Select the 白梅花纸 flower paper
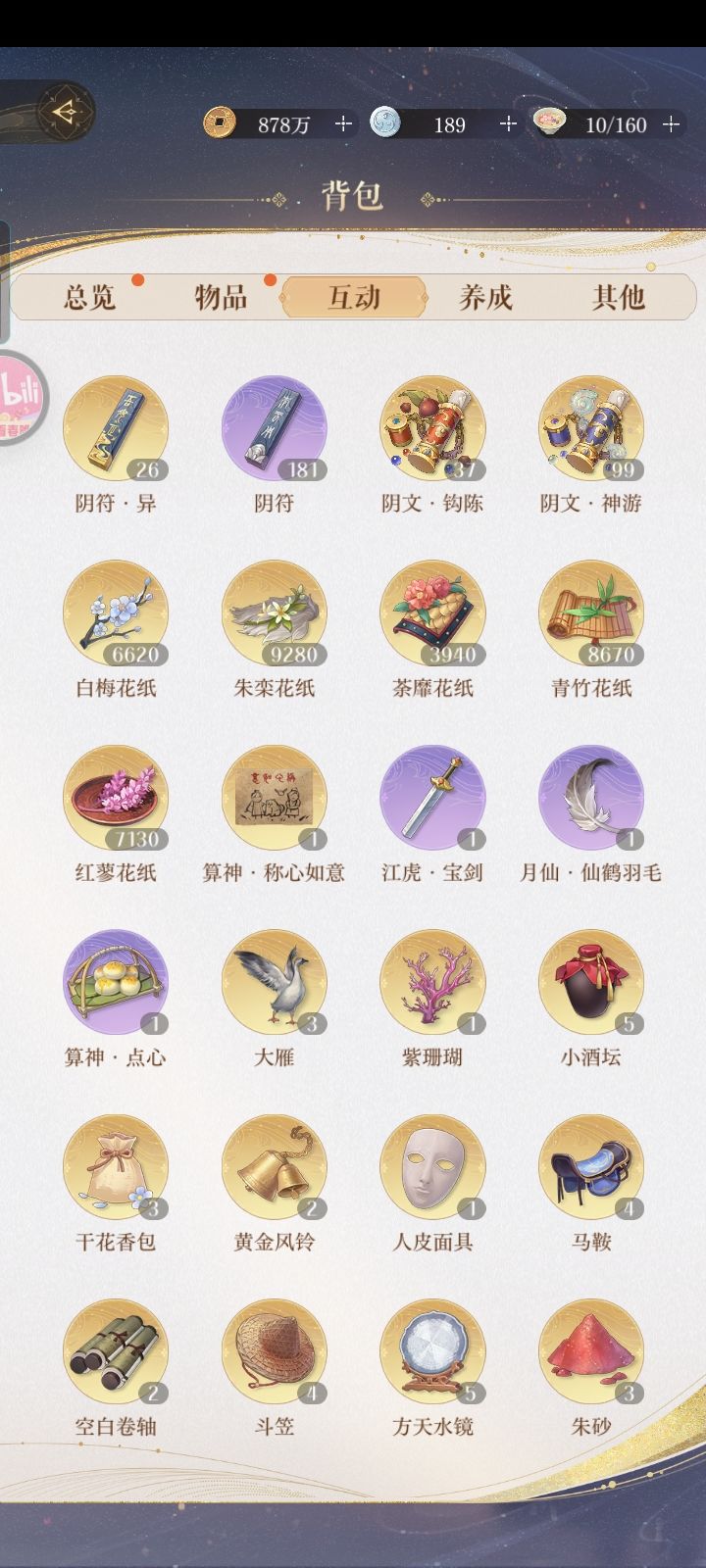This screenshot has width=706, height=1568. tap(115, 612)
